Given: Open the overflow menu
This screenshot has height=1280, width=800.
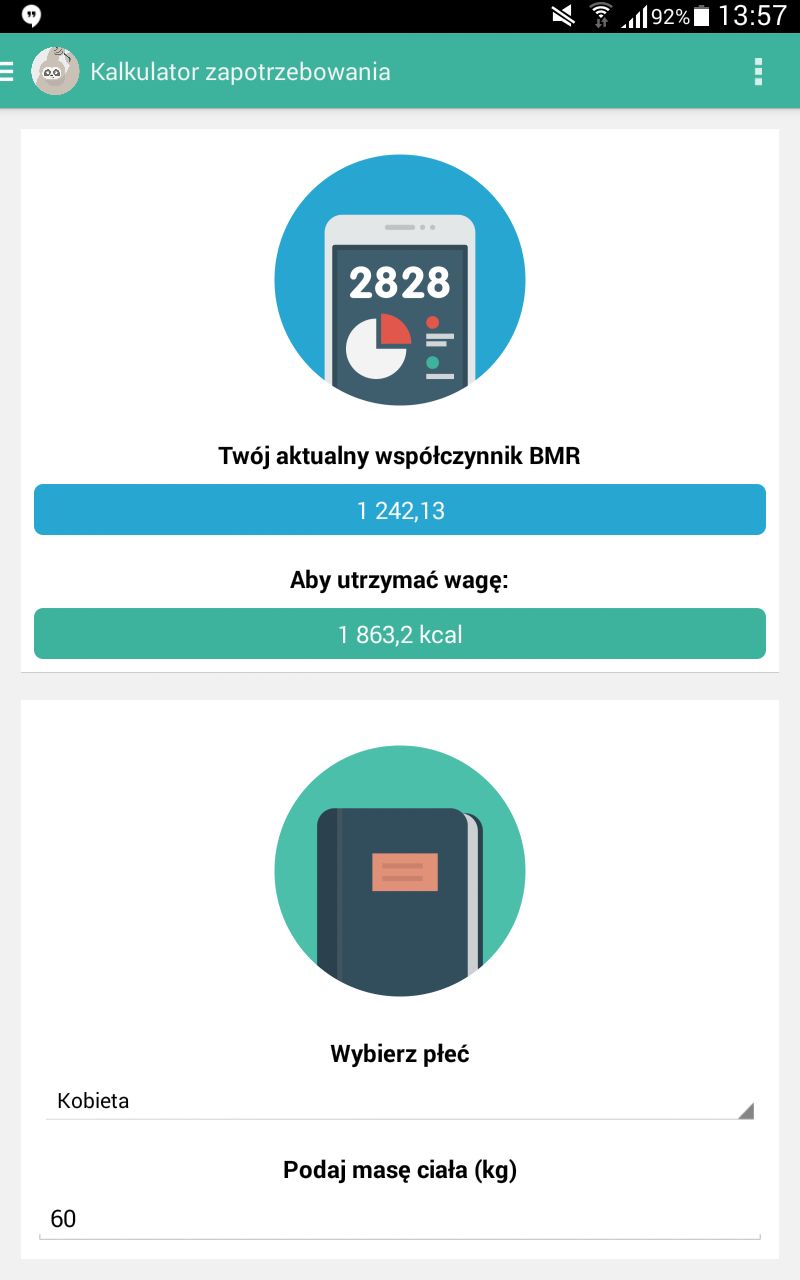Looking at the screenshot, I should 758,72.
